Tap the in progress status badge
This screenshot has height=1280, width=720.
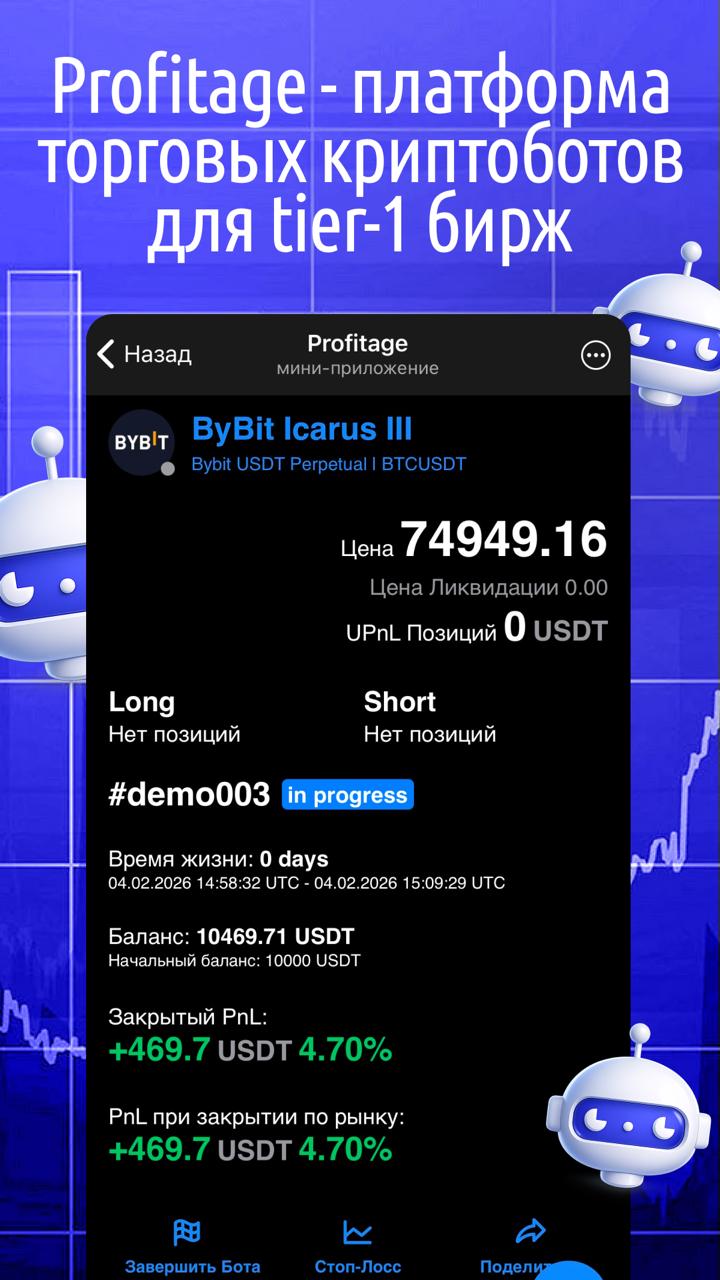coord(347,795)
